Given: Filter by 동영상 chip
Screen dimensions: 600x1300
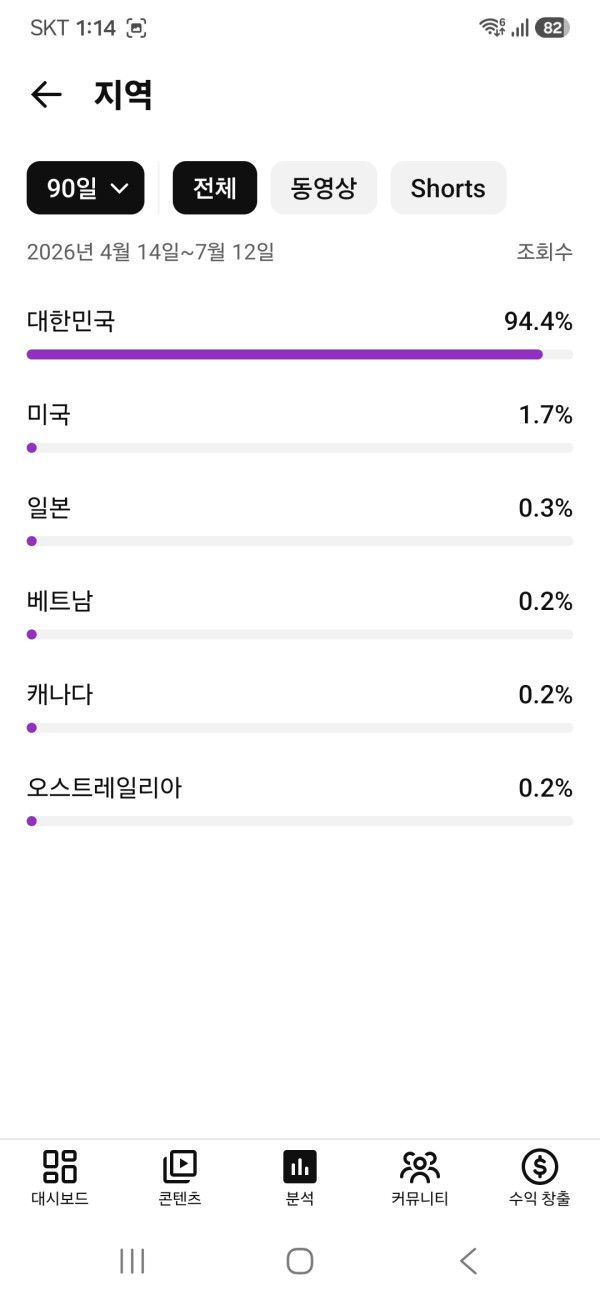Looking at the screenshot, I should point(324,188).
